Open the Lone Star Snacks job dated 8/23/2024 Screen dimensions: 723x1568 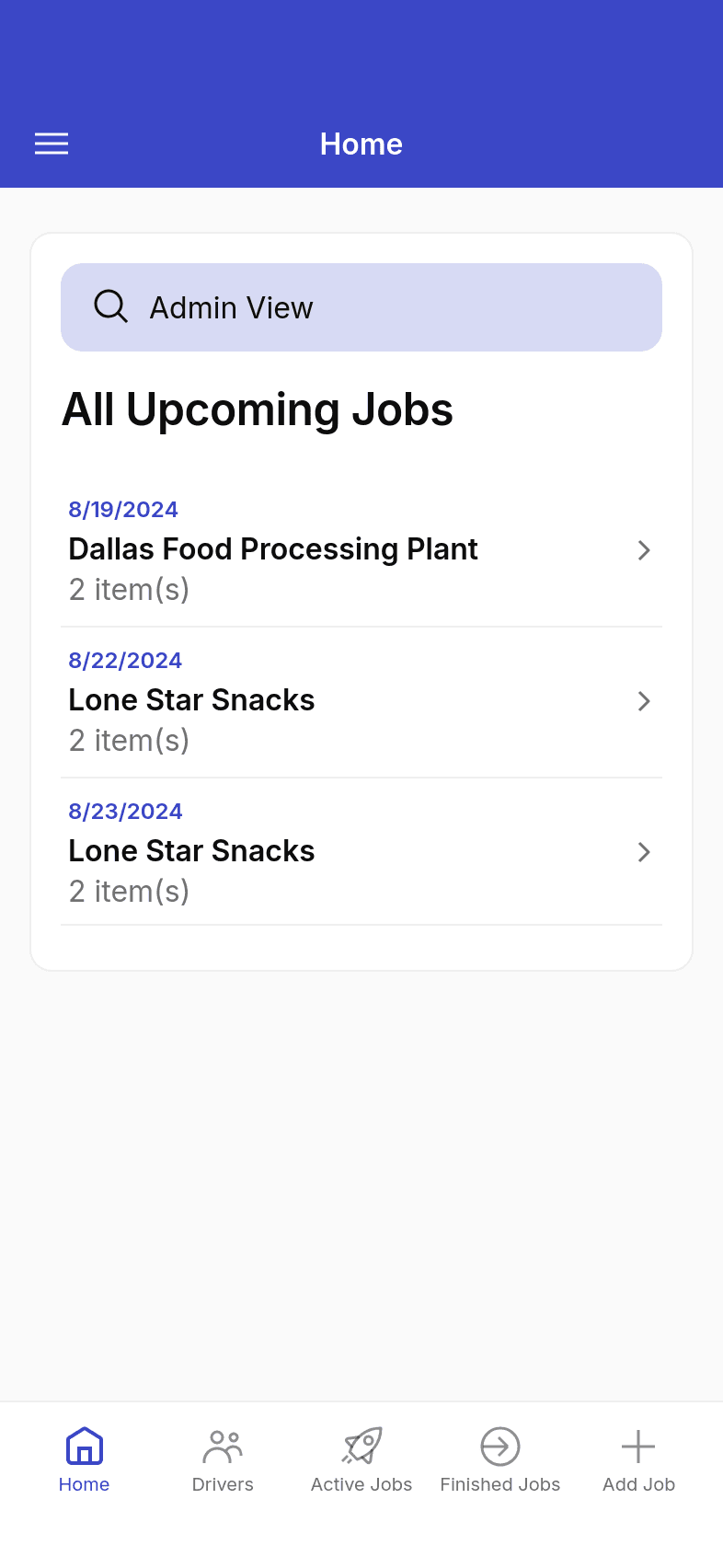click(361, 853)
